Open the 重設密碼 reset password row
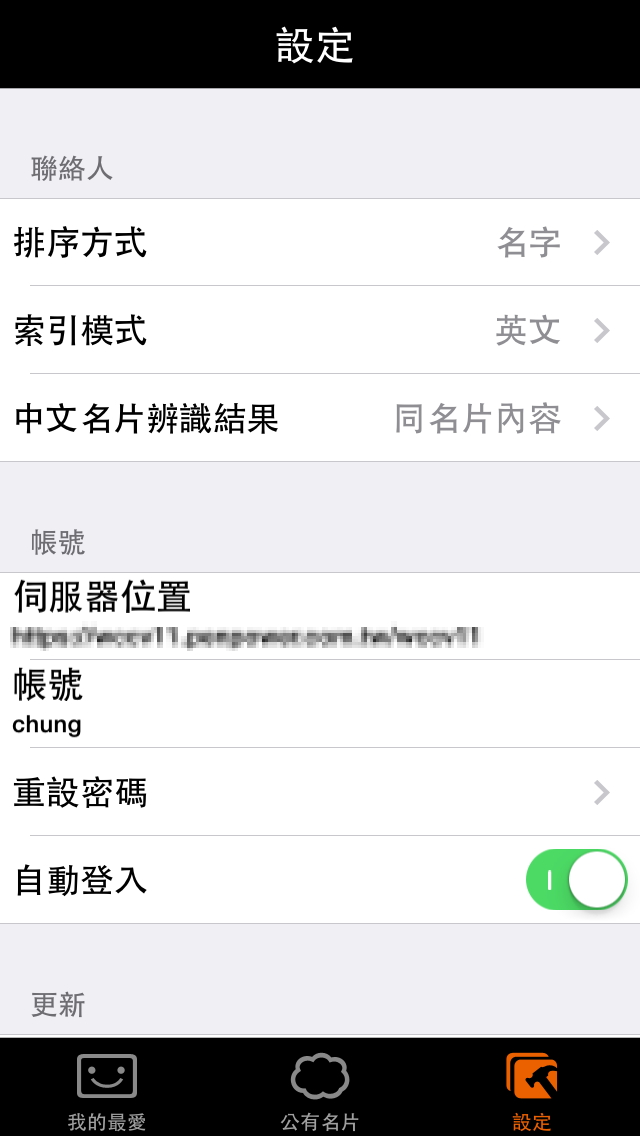This screenshot has height=1136, width=640. (x=320, y=793)
